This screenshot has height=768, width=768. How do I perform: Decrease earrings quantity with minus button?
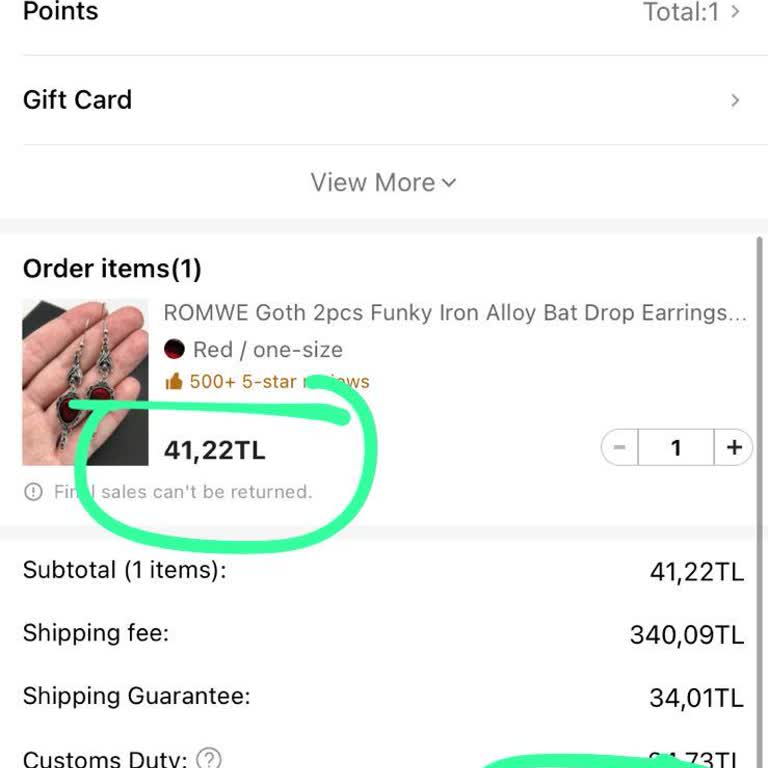[620, 448]
